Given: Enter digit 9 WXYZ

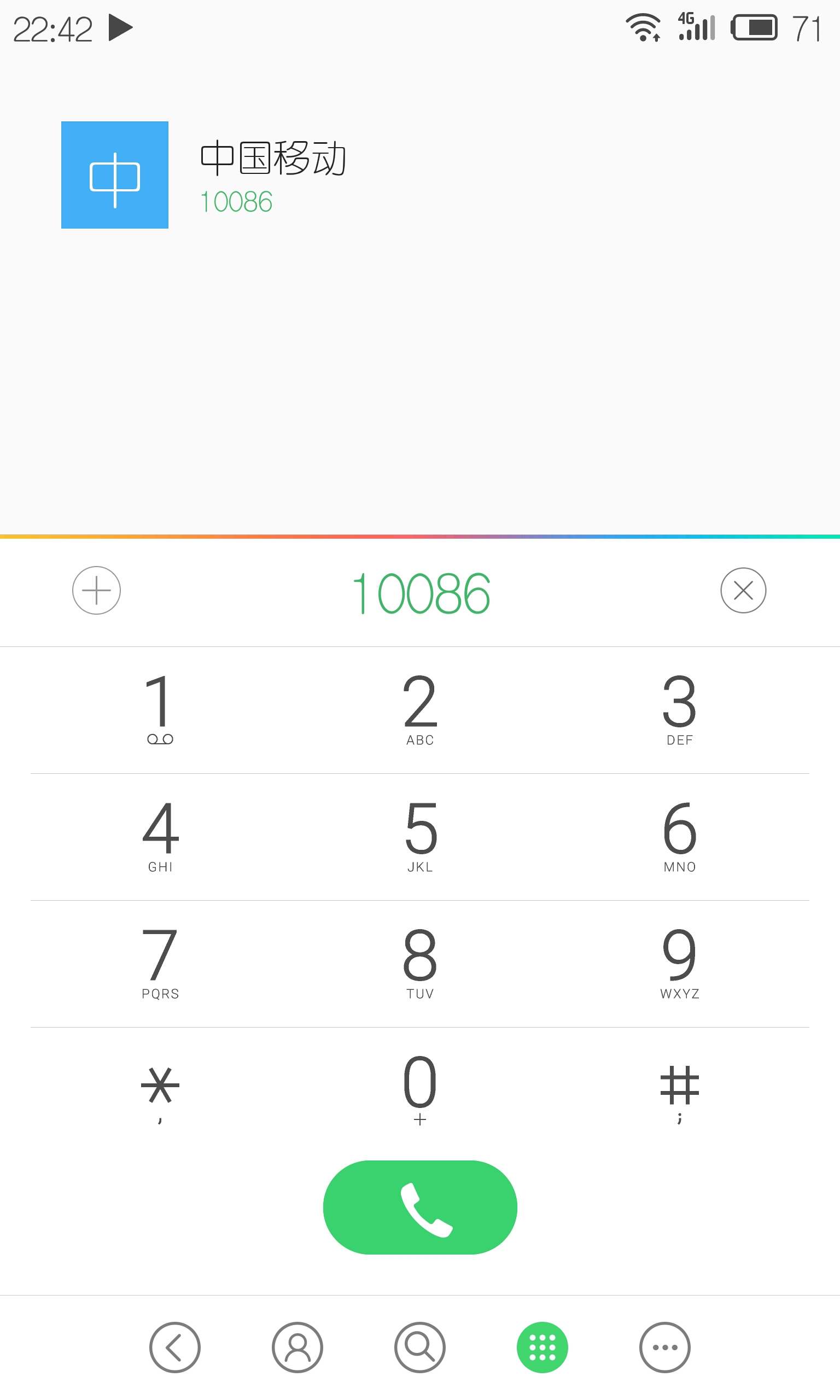Looking at the screenshot, I should point(679,963).
